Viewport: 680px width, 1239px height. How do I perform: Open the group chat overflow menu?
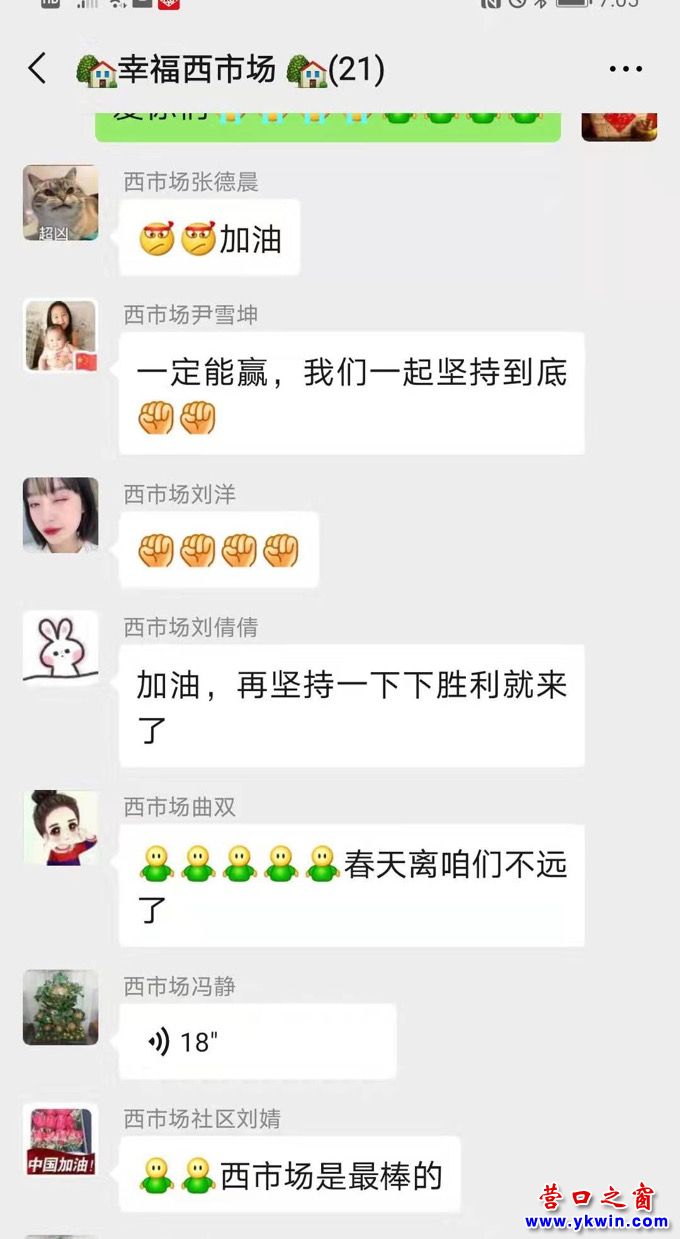tap(625, 69)
